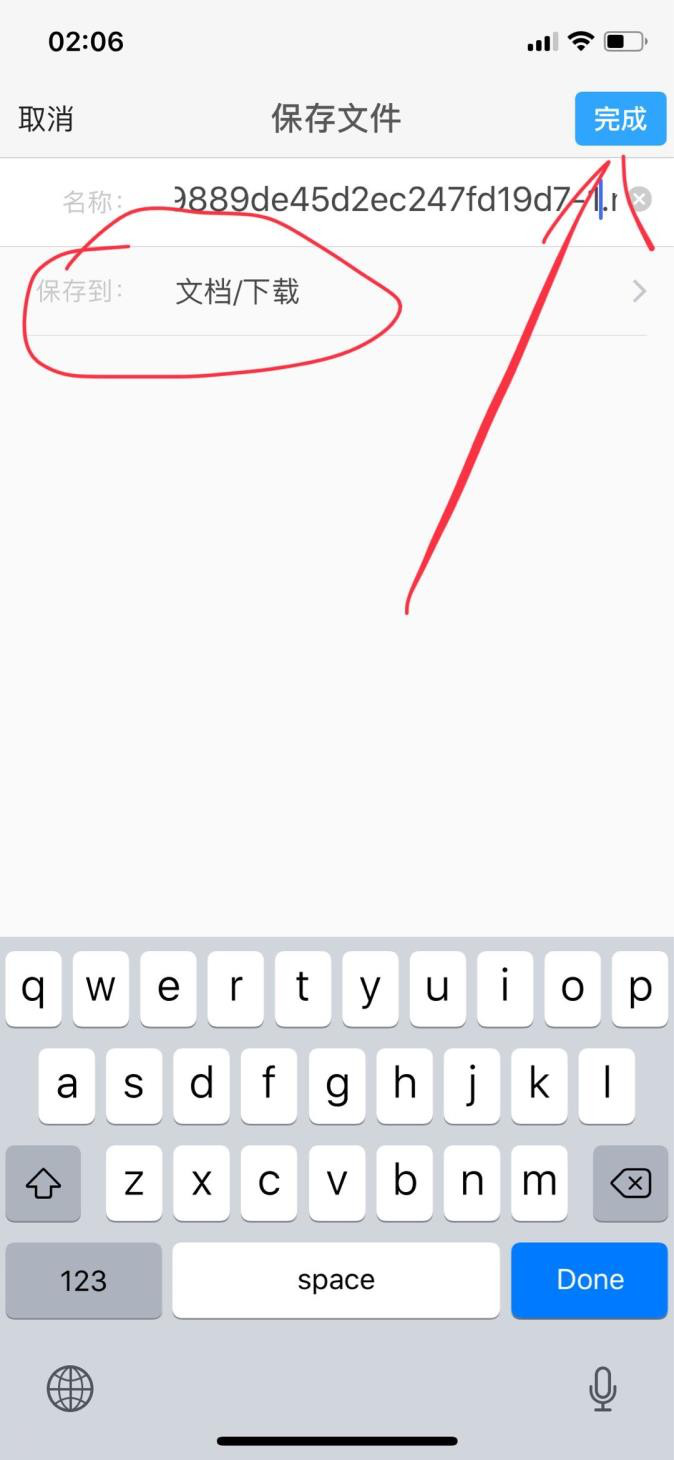Tap the globe key to change language
Image resolution: width=674 pixels, height=1460 pixels.
click(70, 1388)
